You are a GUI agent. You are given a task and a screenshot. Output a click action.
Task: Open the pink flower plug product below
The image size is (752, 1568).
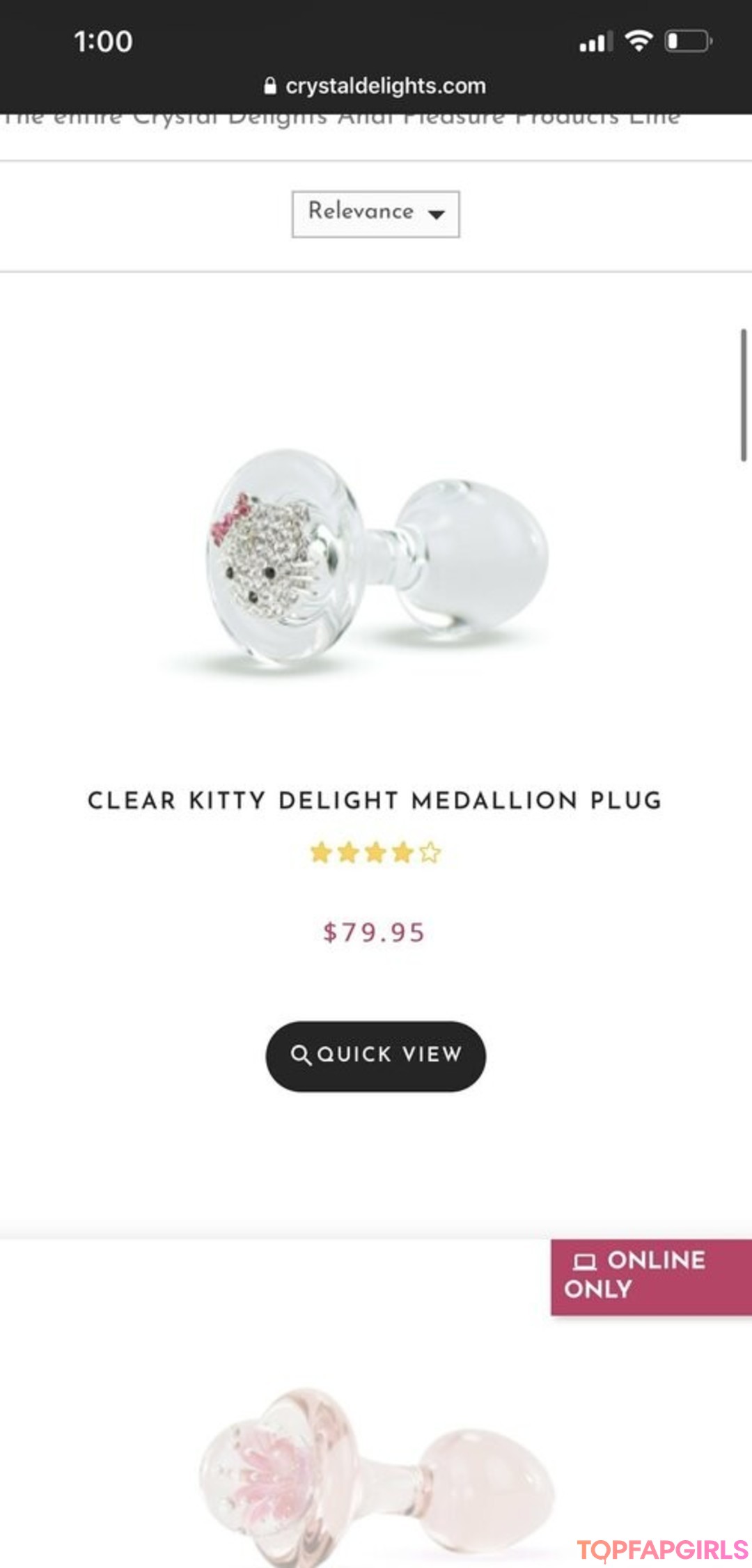376,1470
